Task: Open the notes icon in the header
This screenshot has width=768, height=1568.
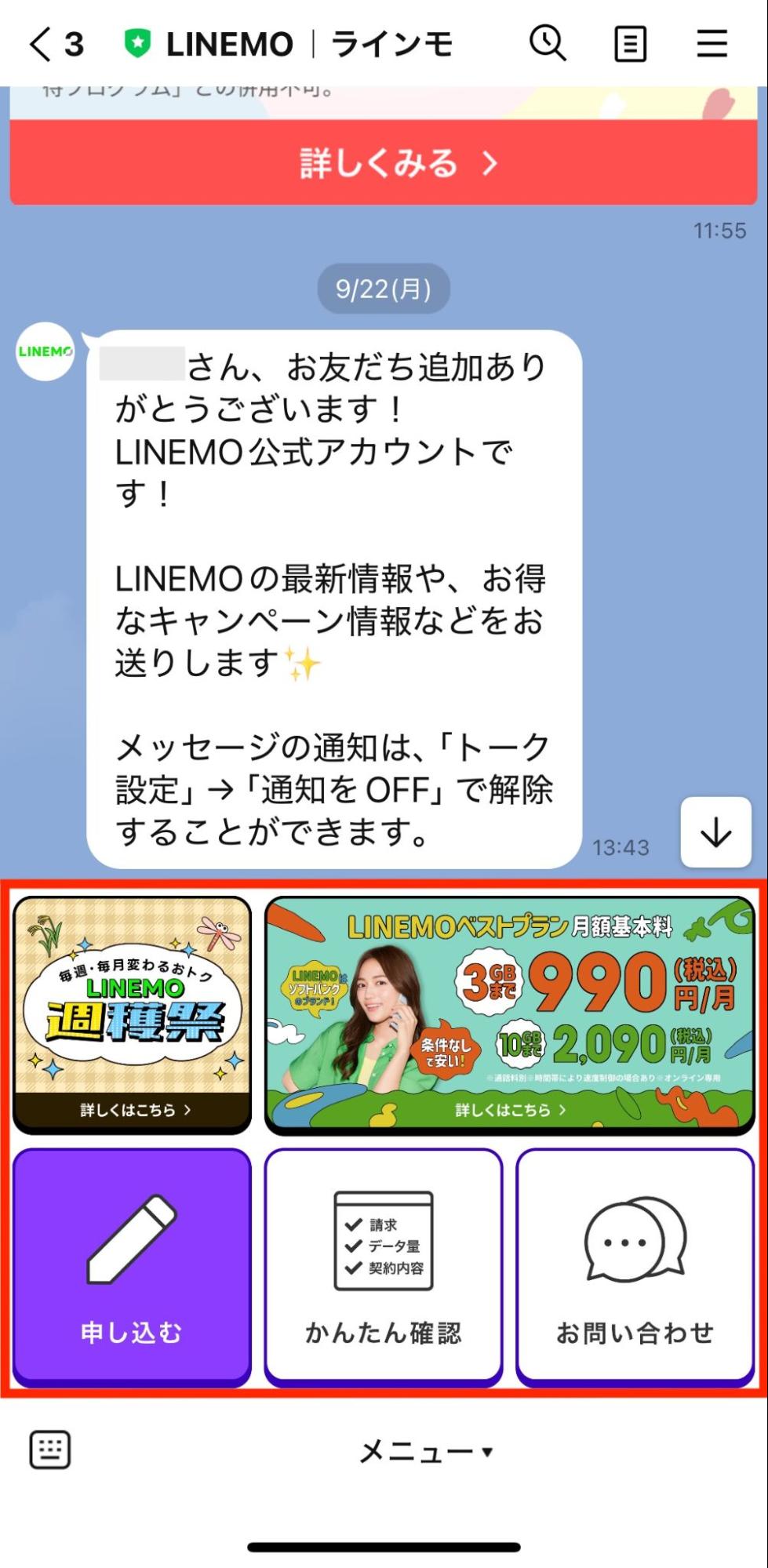Action: point(629,44)
